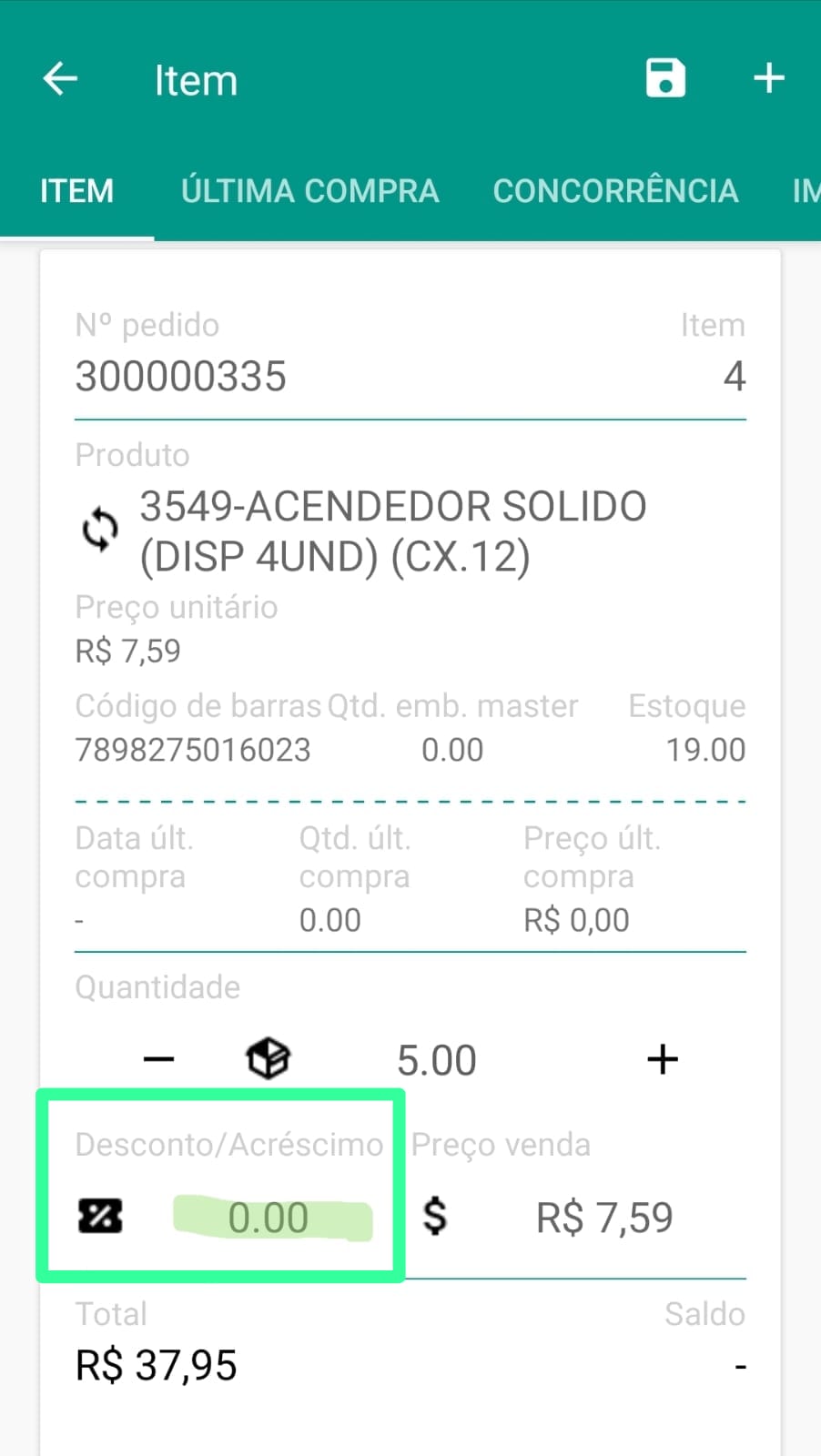
Task: Edit the Preço venda field
Action: [604, 1218]
